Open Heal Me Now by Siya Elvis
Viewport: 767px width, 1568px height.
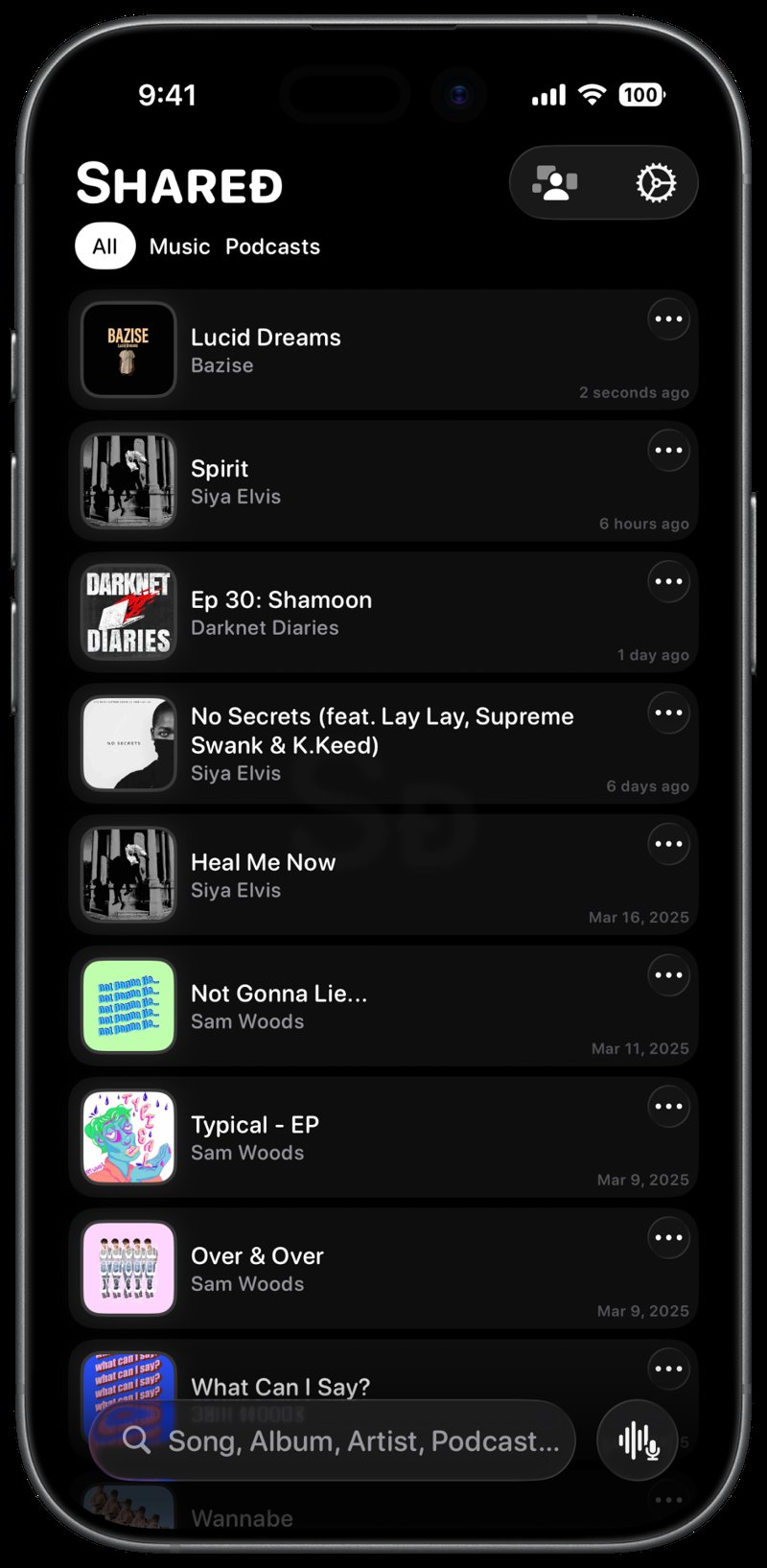pos(383,876)
